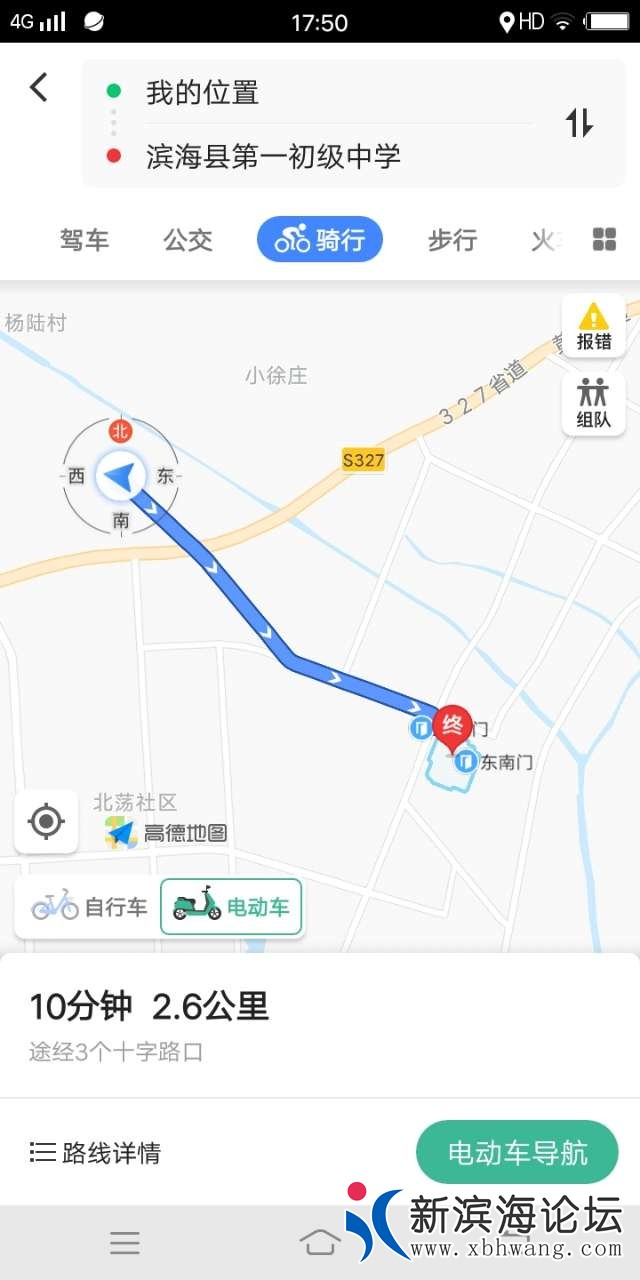640x1280 pixels.
Task: Choose the 电动车 e-bike option
Action: coord(231,907)
